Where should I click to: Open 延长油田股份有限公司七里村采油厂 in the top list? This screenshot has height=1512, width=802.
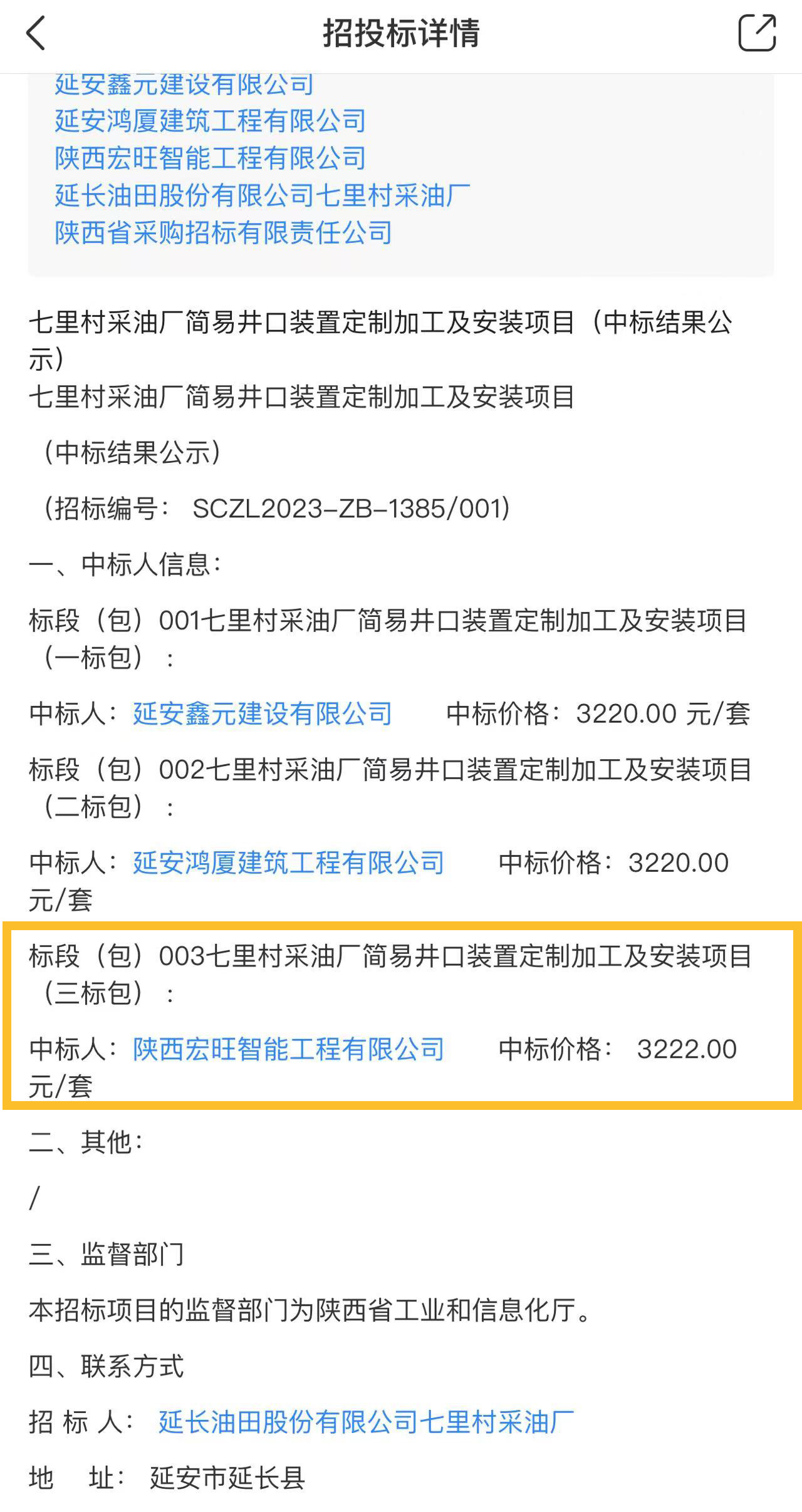(263, 195)
